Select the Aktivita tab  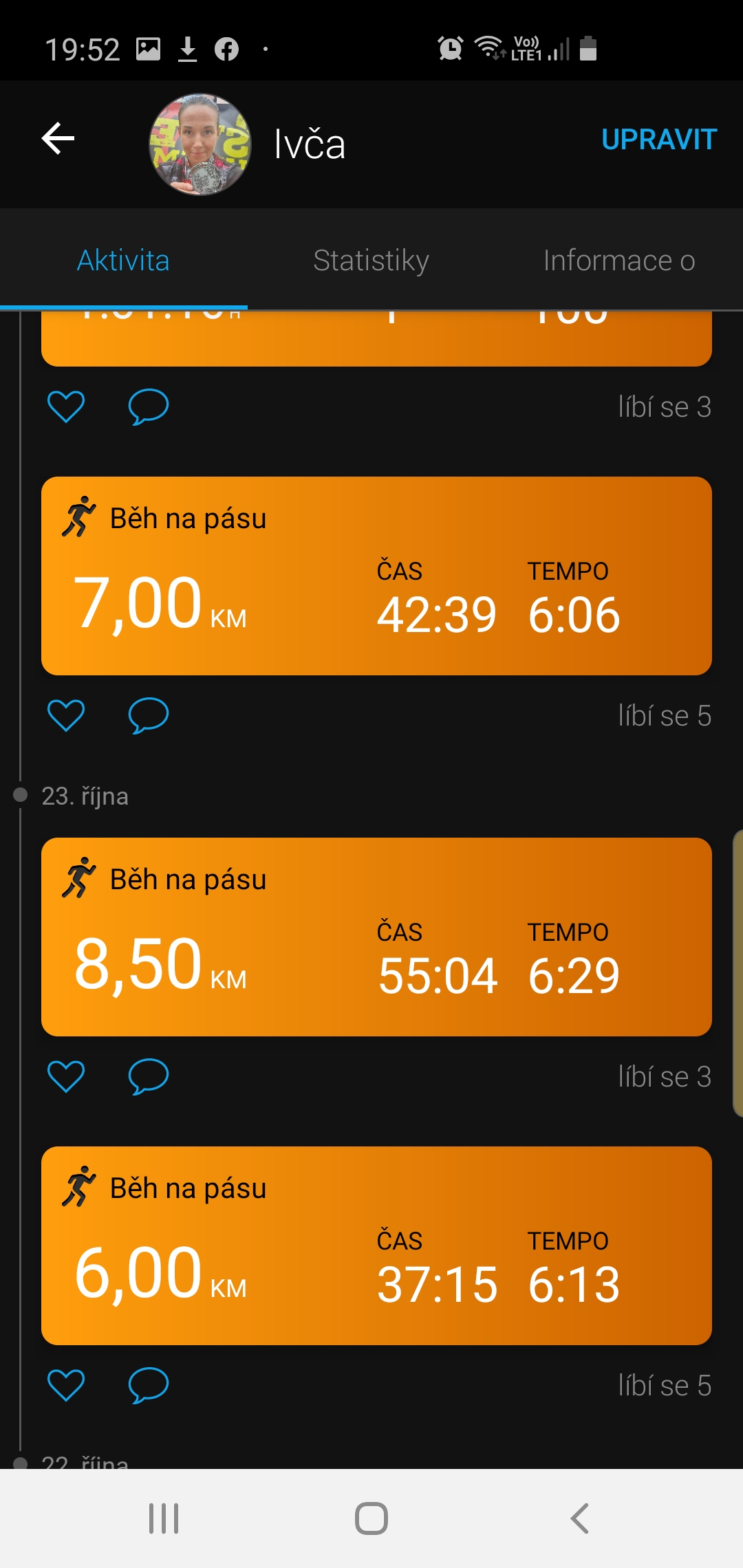click(124, 261)
